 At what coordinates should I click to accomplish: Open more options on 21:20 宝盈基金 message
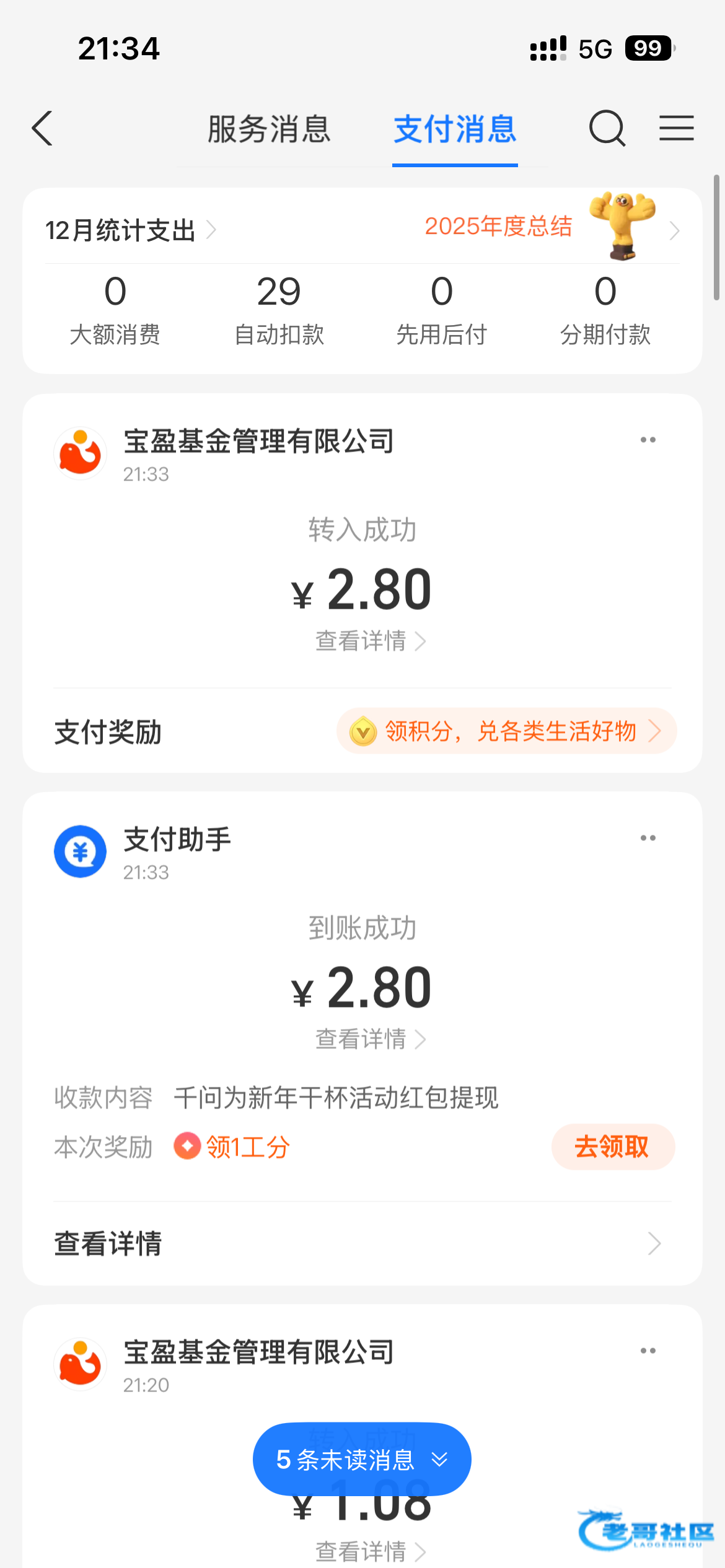click(648, 1351)
